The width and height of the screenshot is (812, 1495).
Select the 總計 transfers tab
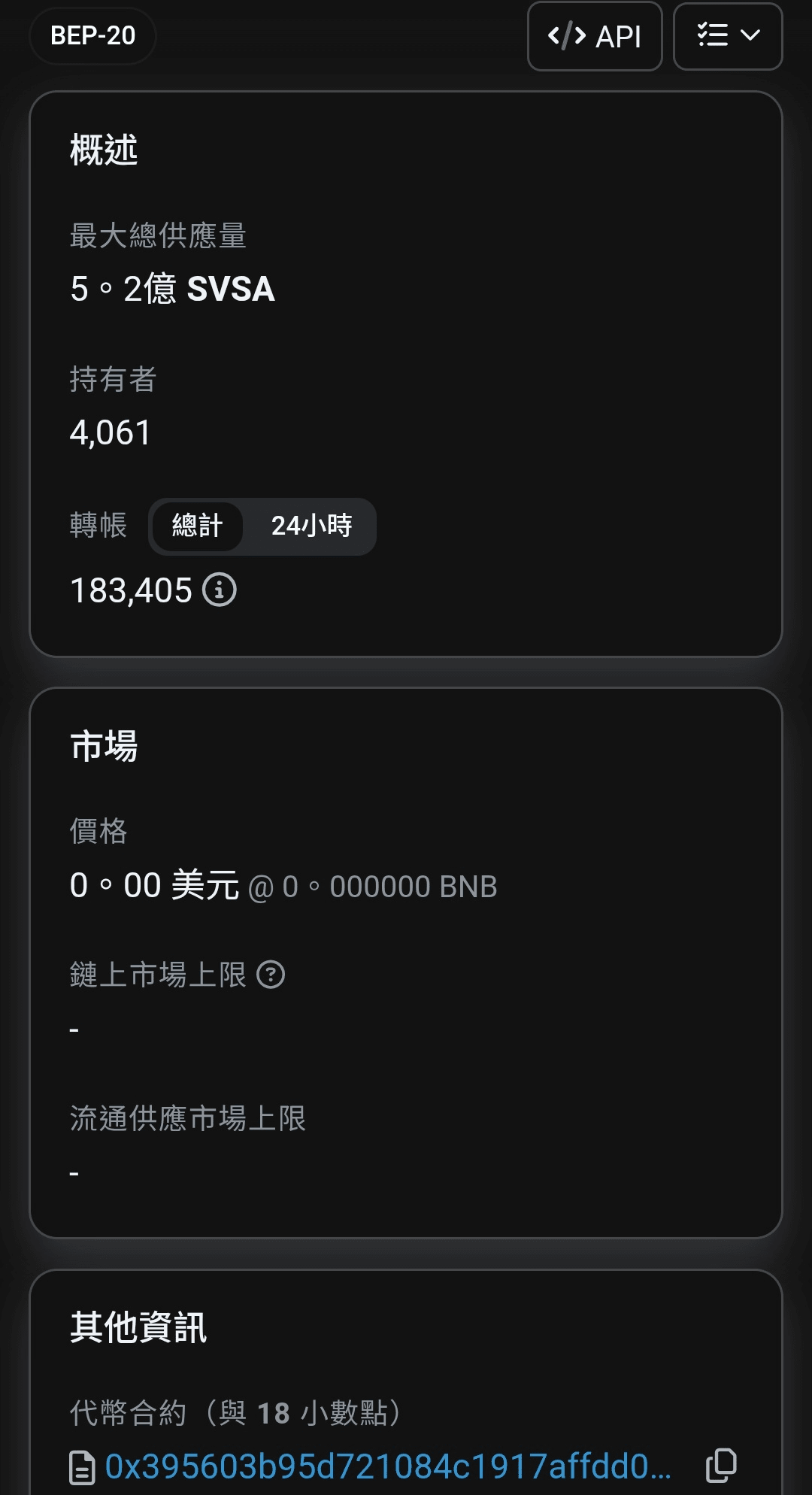point(197,526)
